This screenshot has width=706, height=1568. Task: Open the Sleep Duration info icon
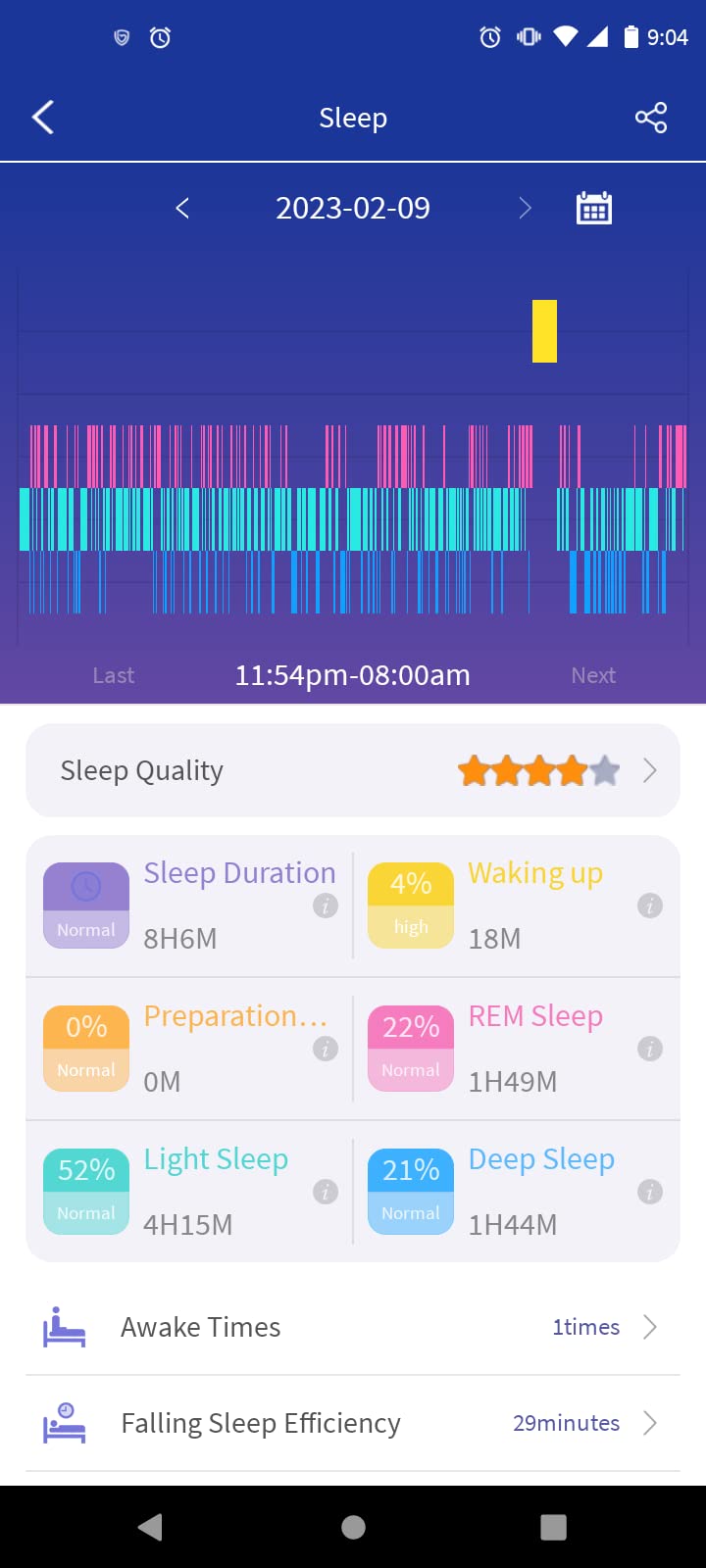click(325, 906)
